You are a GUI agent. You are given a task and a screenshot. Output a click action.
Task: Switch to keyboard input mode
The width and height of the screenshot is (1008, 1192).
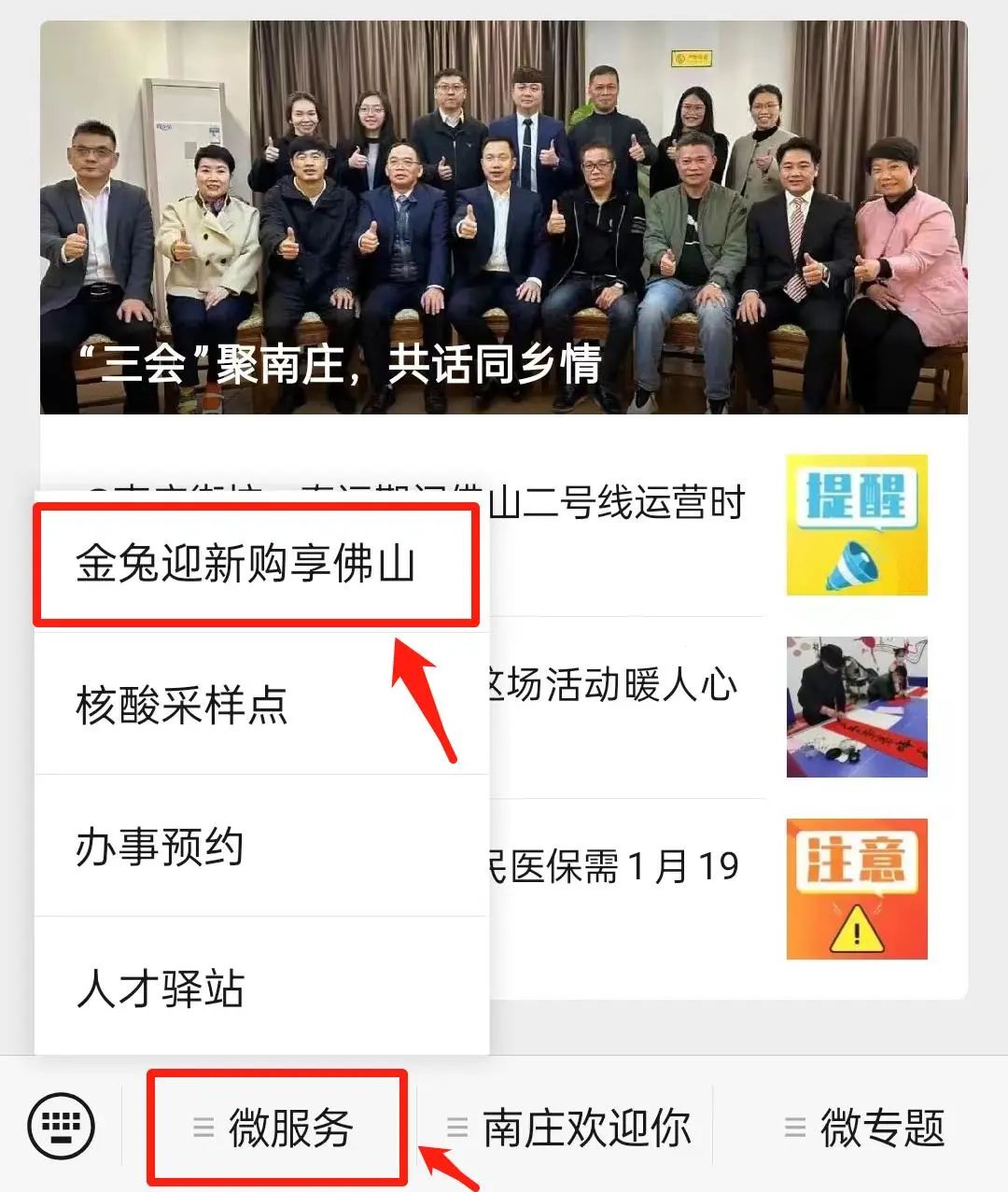pyautogui.click(x=62, y=1127)
